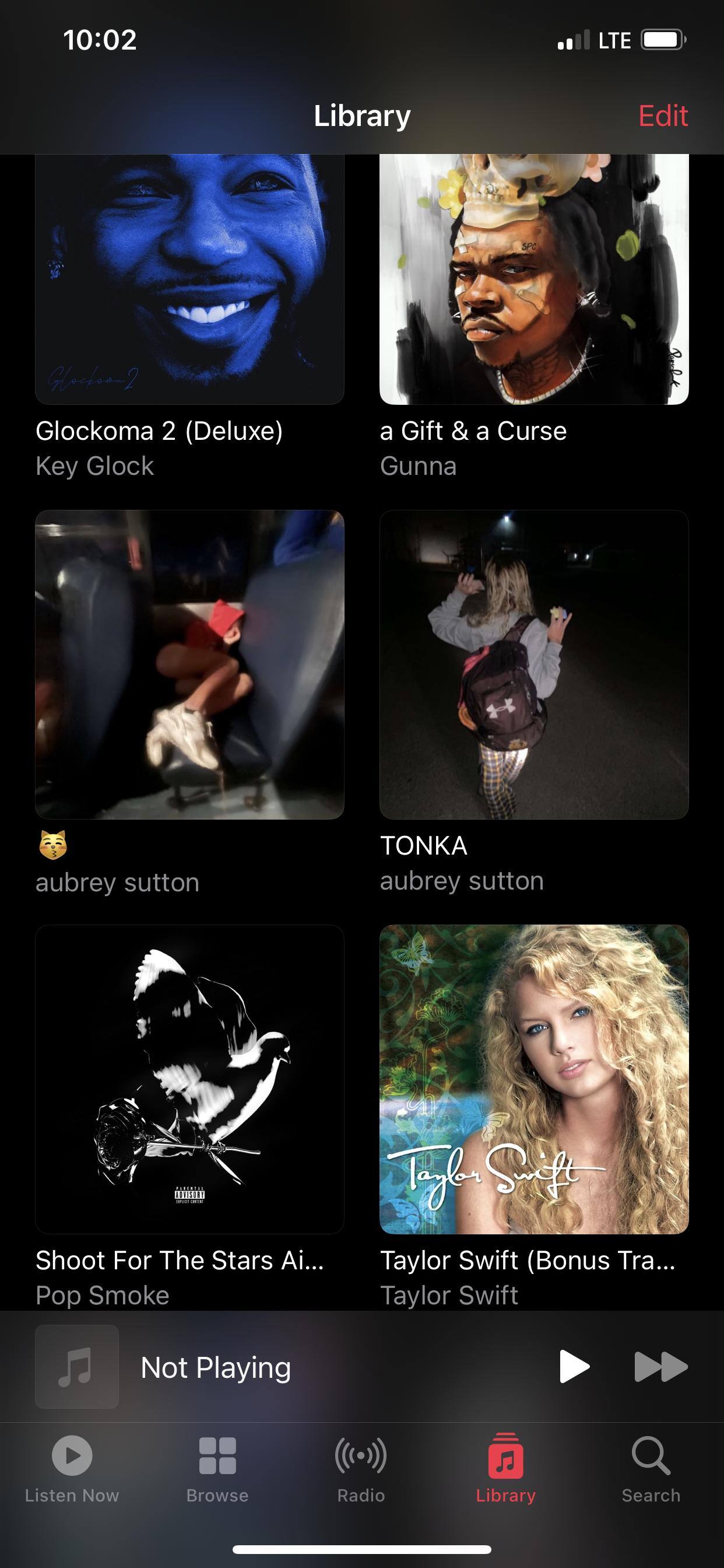Start playback from the mini player
Viewport: 724px width, 1568px height.
click(x=574, y=1367)
